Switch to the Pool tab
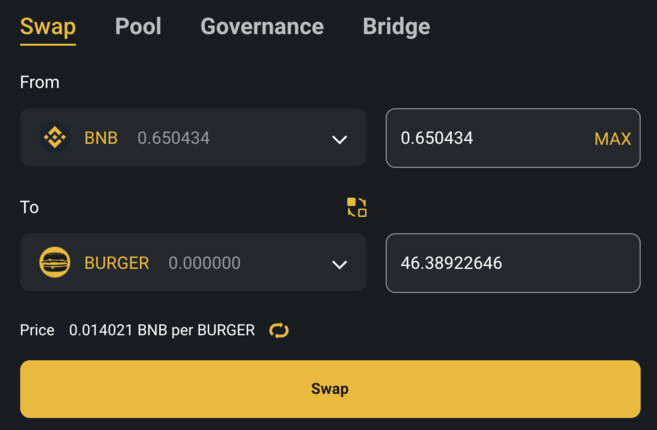Screen dimensions: 657x430 point(138,27)
